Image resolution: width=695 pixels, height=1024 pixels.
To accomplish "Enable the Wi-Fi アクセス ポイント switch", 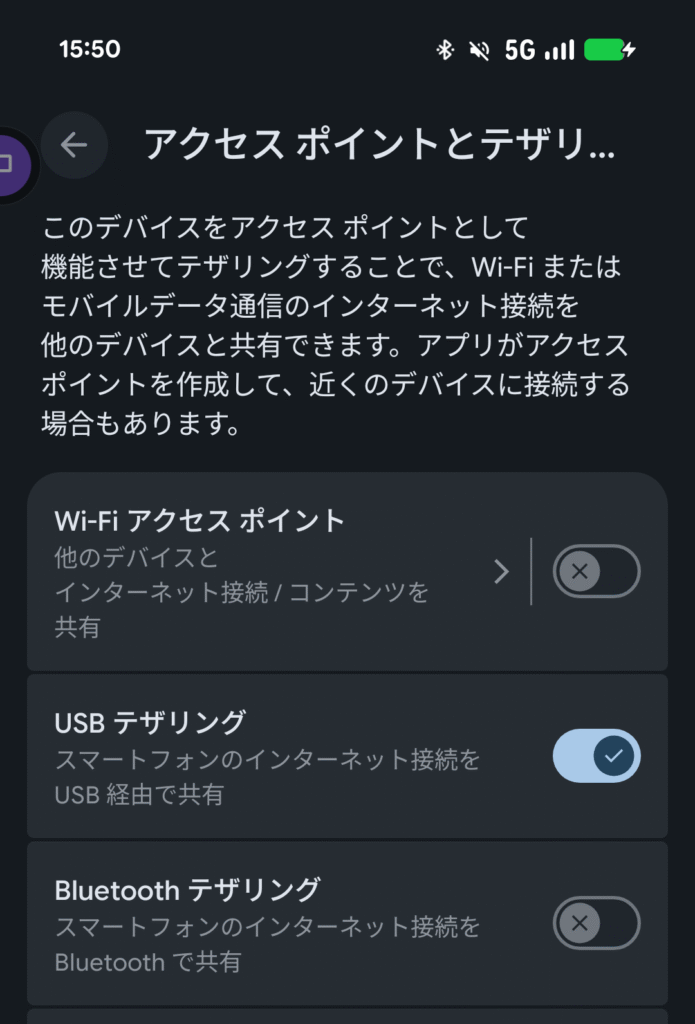I will click(596, 572).
